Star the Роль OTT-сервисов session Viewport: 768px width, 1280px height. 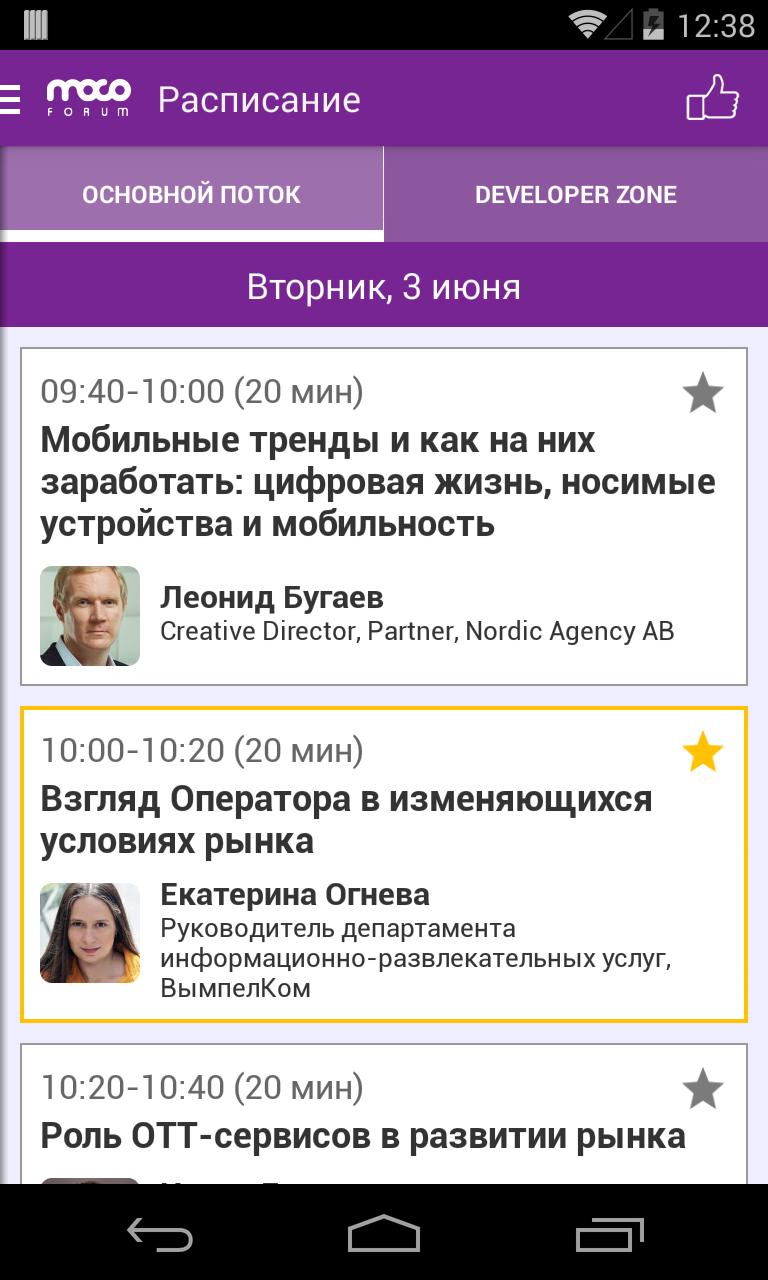(x=702, y=1089)
